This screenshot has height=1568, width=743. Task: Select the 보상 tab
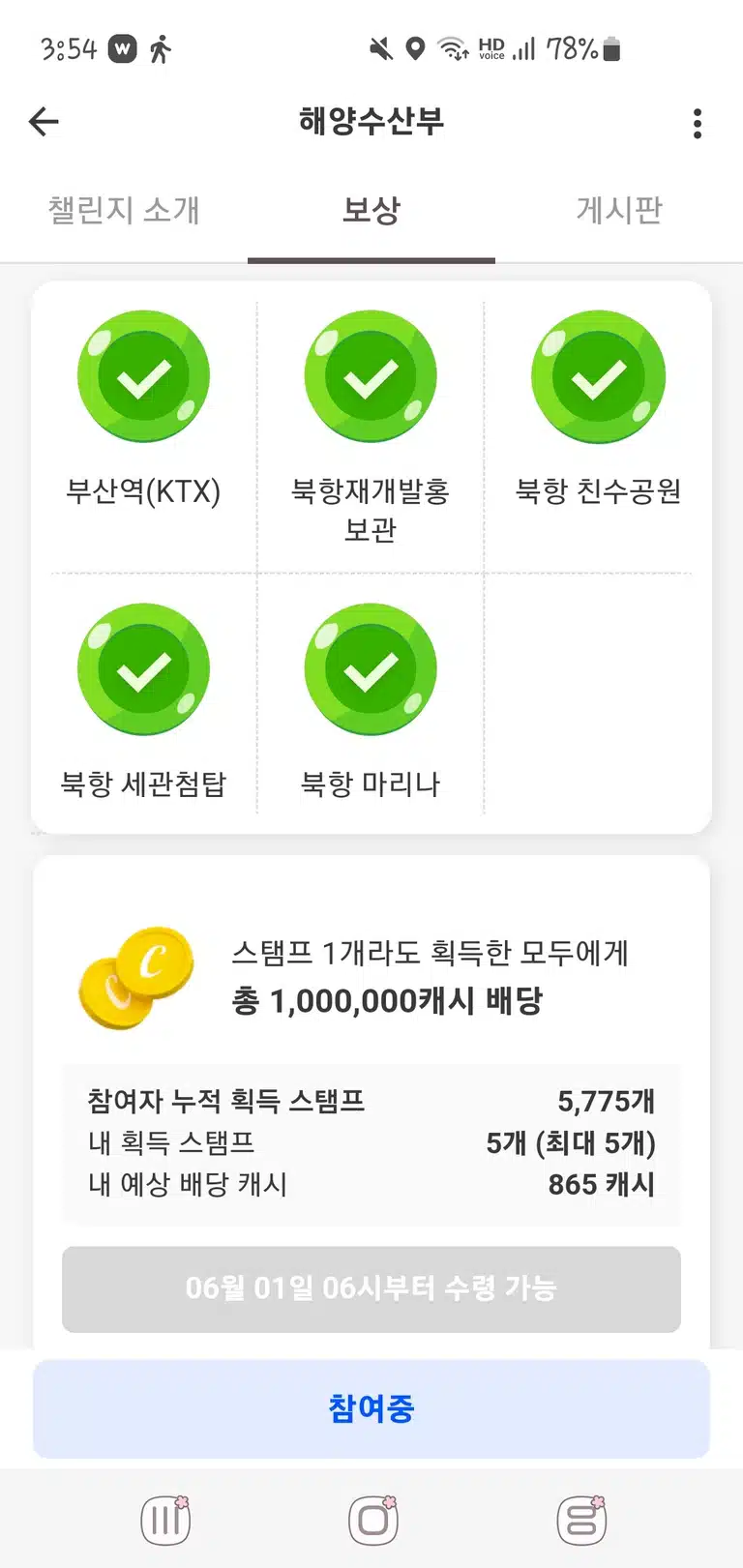click(371, 210)
